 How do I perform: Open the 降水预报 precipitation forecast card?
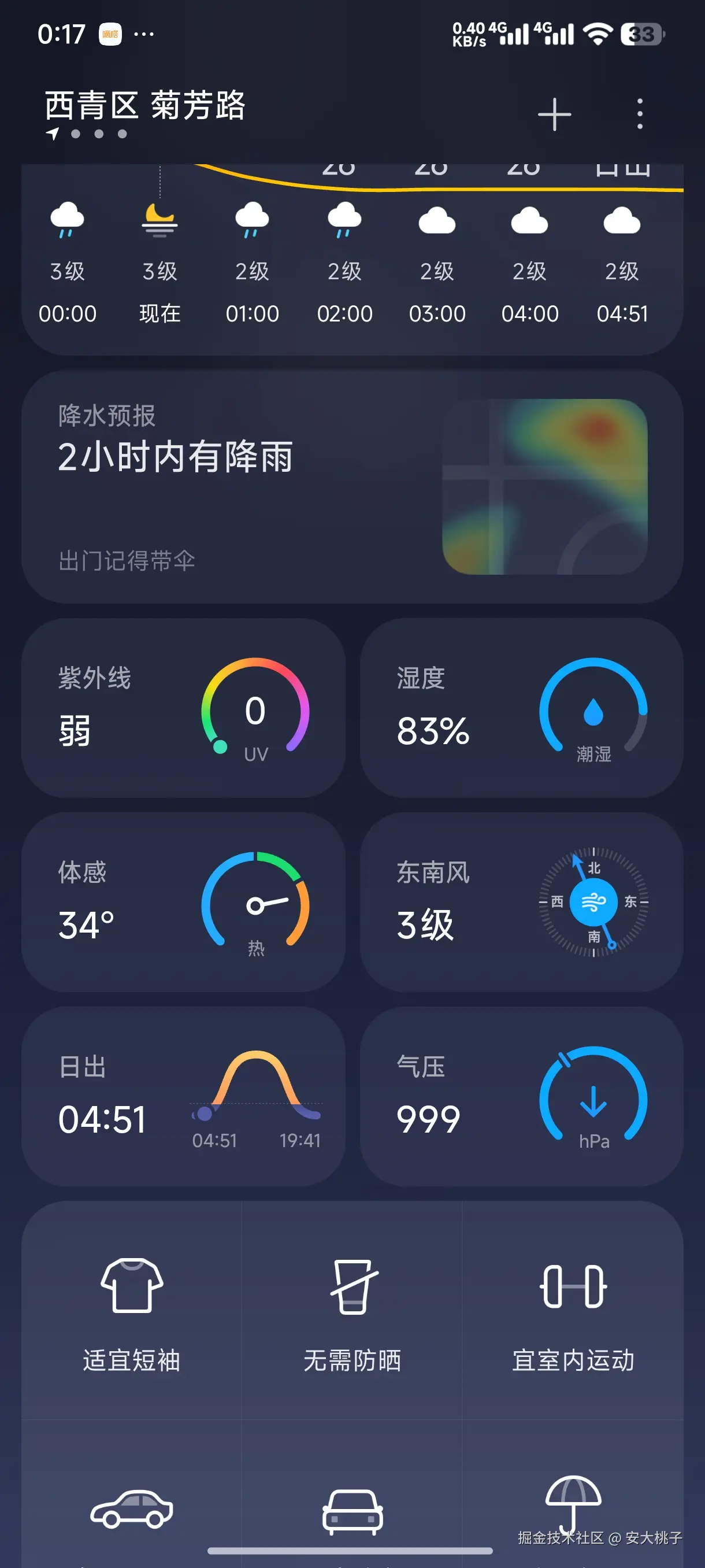coord(352,486)
